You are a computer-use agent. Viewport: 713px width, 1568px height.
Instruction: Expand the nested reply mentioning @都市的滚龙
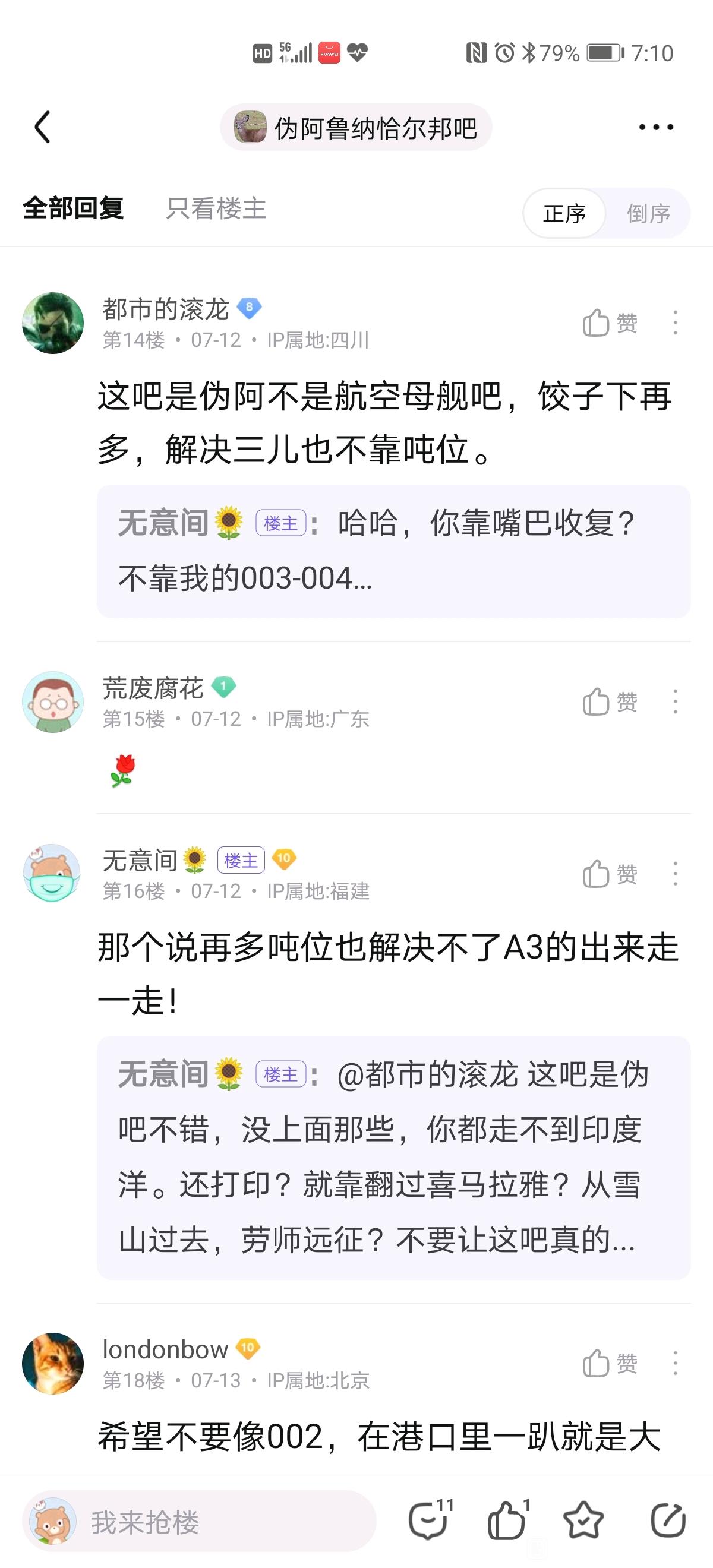coord(393,1156)
